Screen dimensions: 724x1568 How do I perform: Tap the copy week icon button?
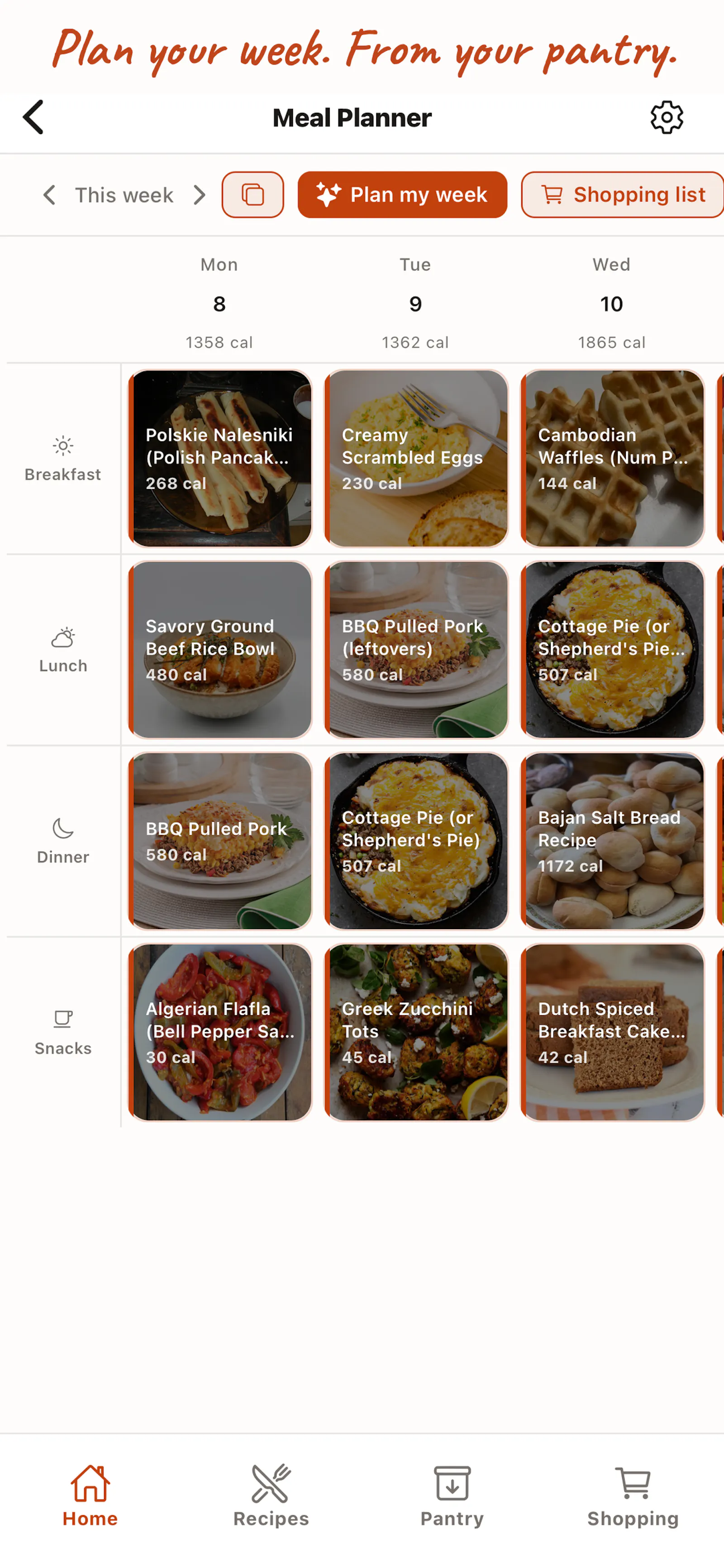point(252,195)
